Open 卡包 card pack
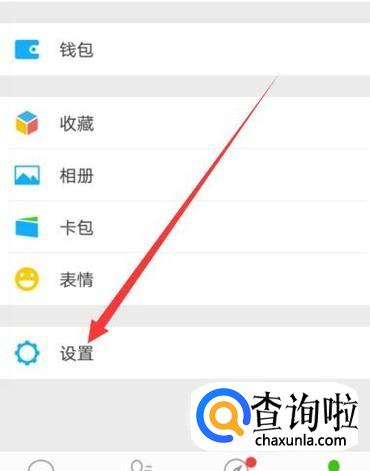 [x=185, y=227]
